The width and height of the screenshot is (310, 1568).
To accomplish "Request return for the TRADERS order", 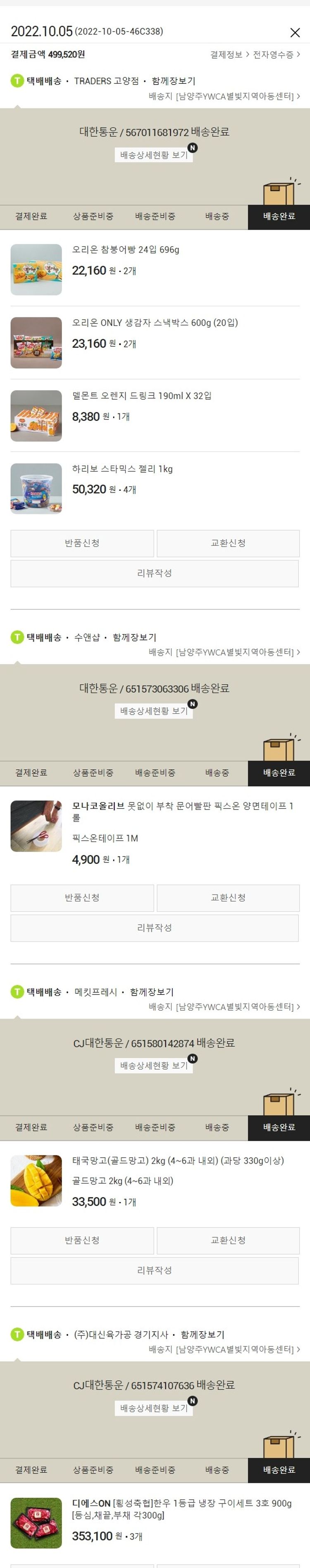I will pyautogui.click(x=82, y=543).
